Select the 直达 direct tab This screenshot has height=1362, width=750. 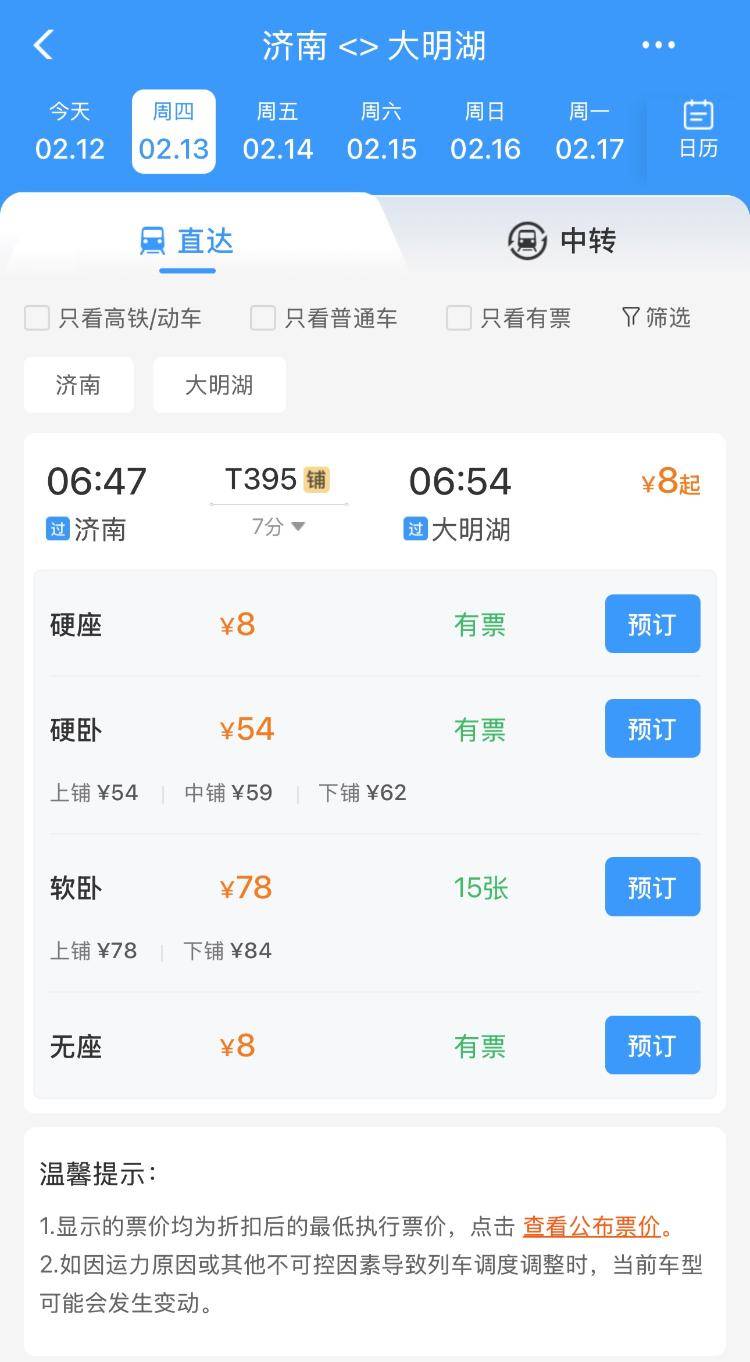[187, 241]
